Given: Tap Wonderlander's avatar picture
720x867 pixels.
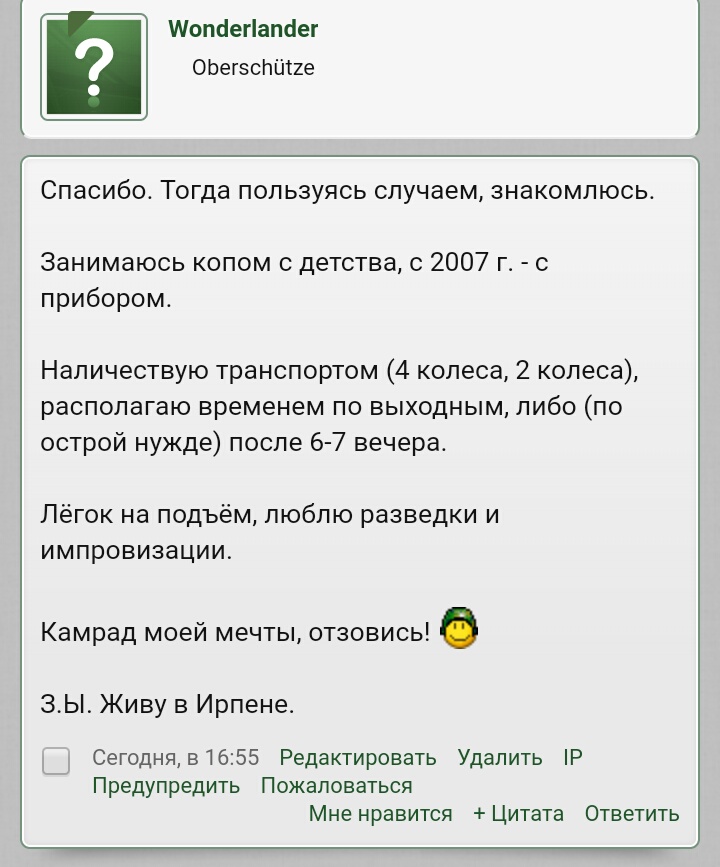Looking at the screenshot, I should pos(94,68).
